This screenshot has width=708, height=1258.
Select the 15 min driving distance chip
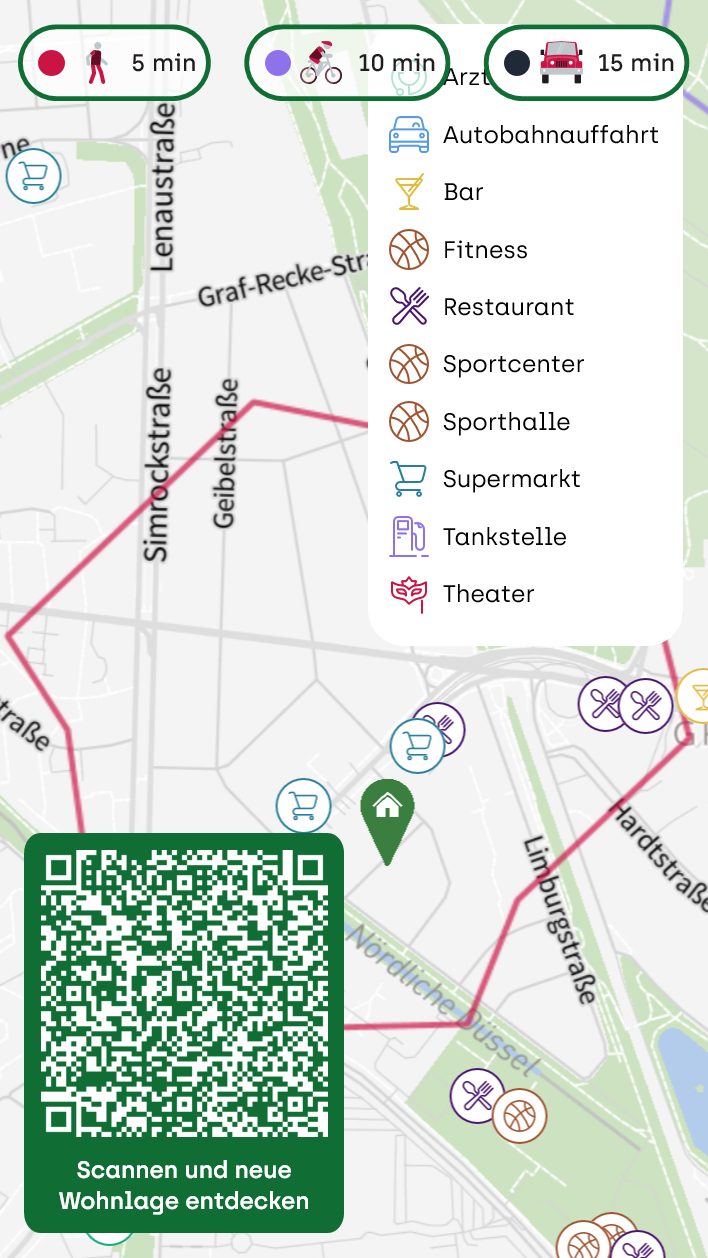point(587,63)
